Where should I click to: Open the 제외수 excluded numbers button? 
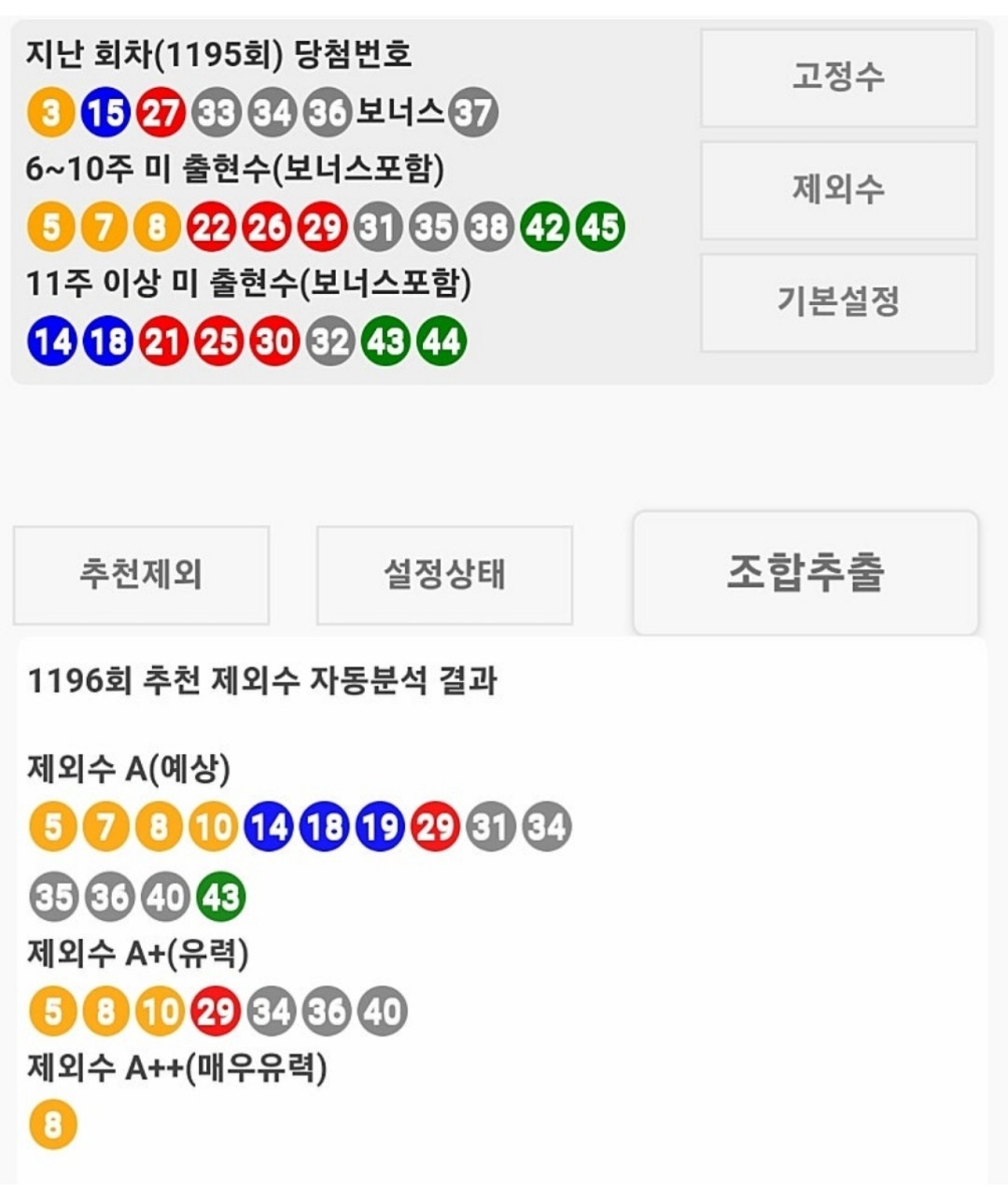click(838, 190)
